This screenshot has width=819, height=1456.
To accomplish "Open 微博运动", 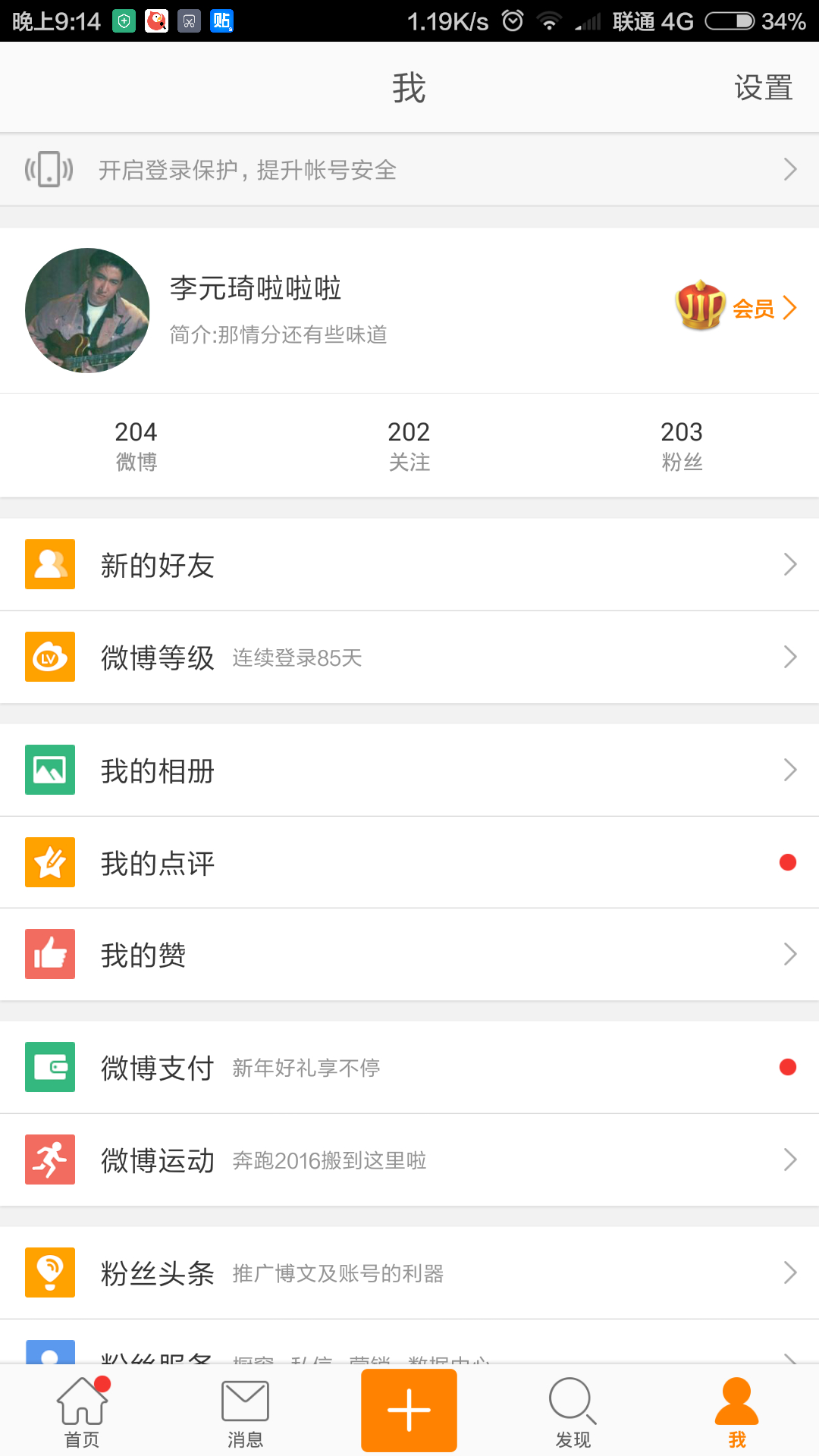I will click(409, 1160).
